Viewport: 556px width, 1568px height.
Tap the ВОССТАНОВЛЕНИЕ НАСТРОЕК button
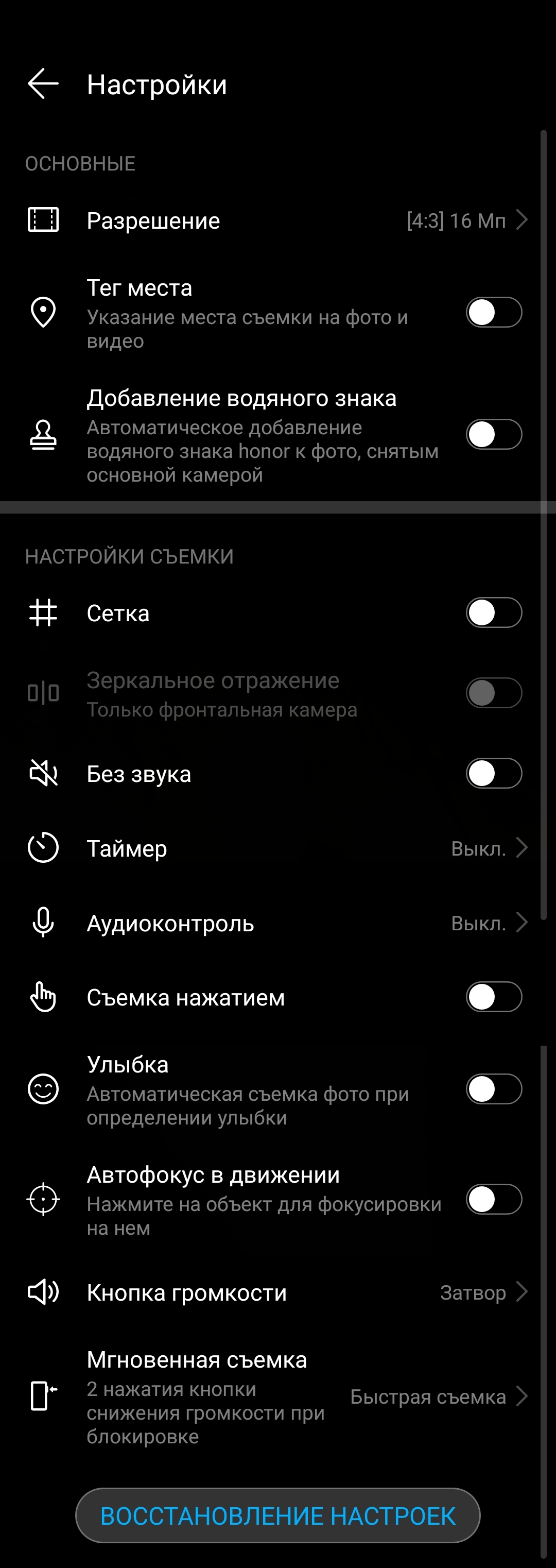pos(277,1515)
